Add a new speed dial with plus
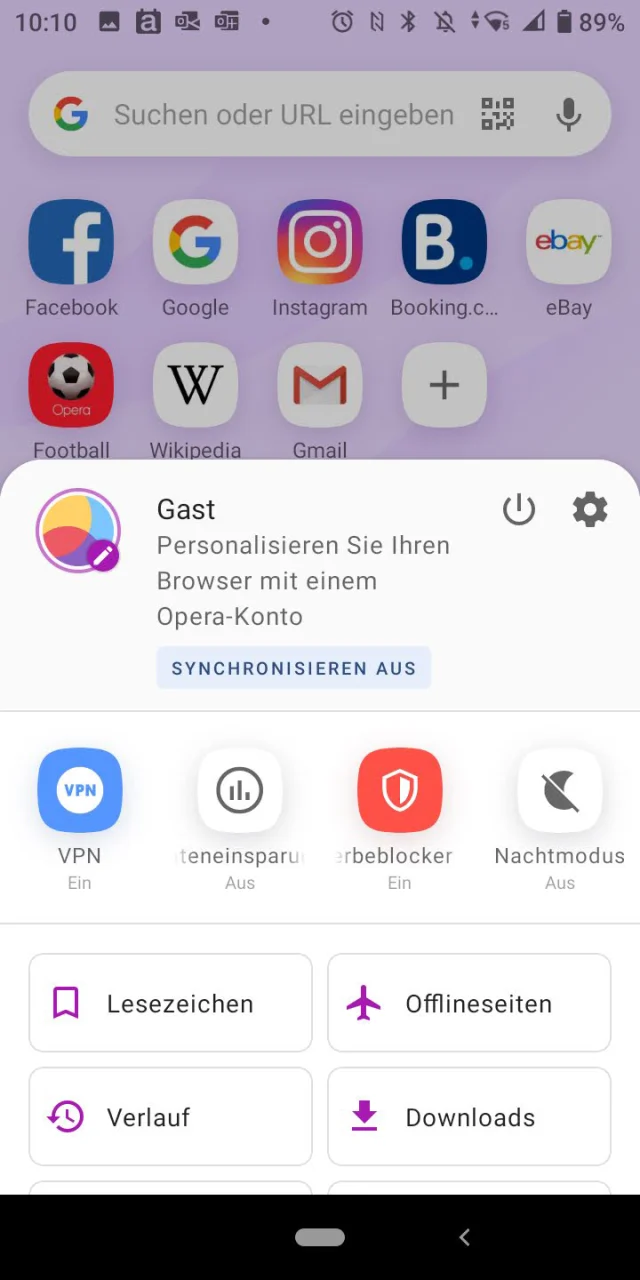The image size is (640, 1280). click(x=444, y=385)
